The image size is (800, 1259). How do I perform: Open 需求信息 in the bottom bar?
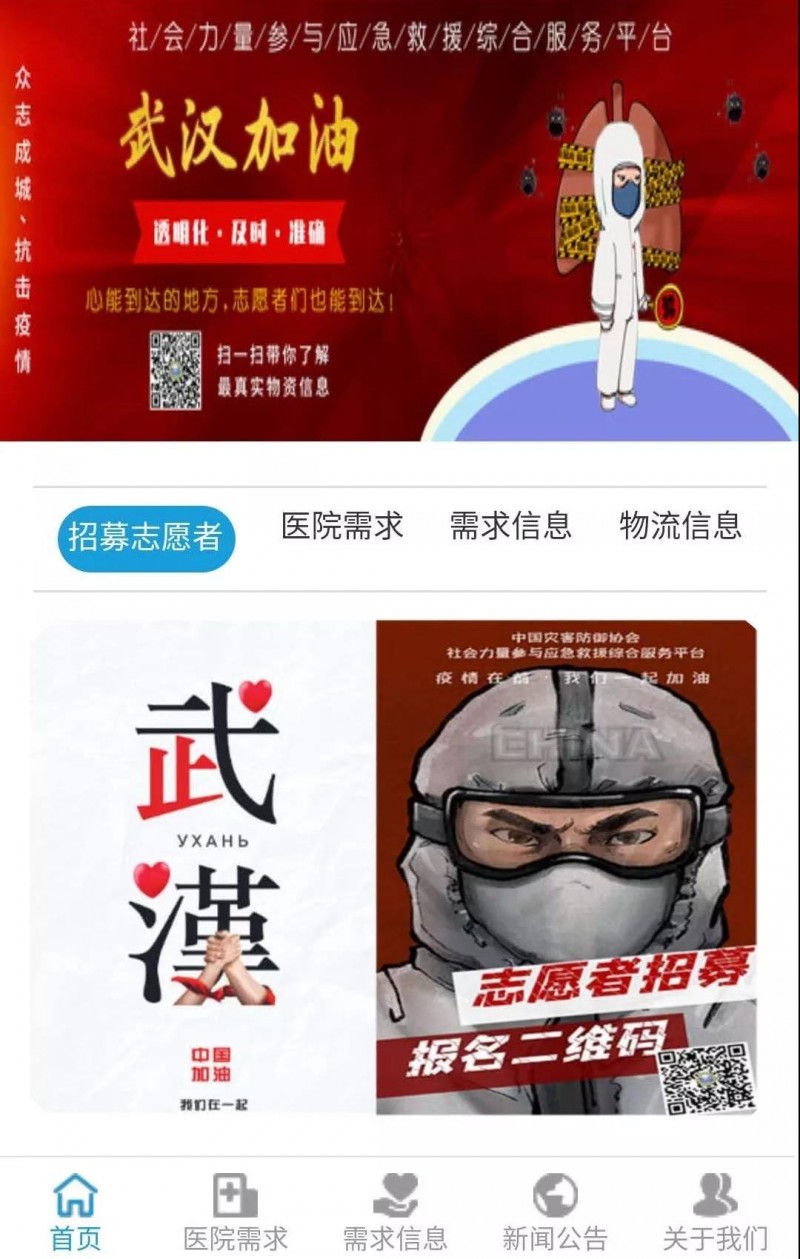395,1212
